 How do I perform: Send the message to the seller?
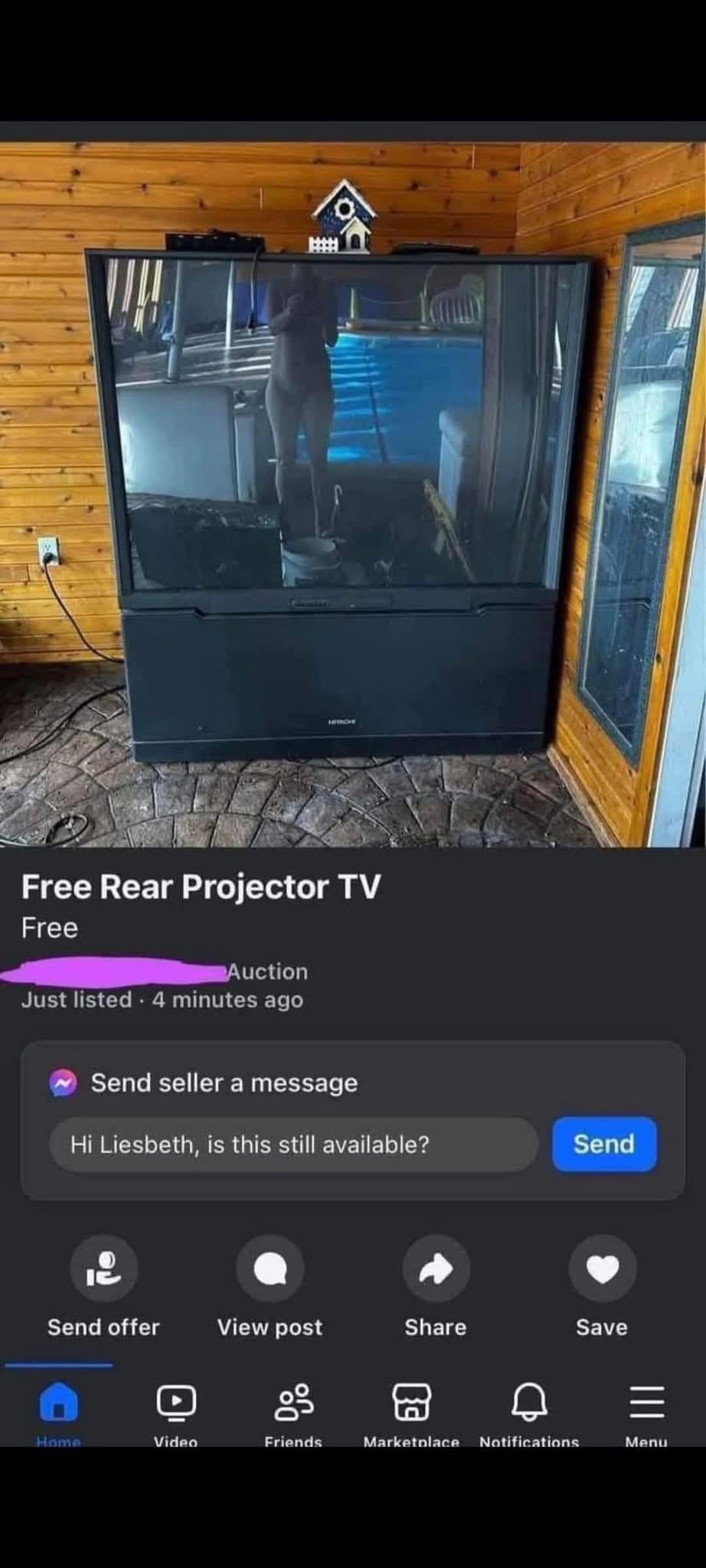point(604,1144)
